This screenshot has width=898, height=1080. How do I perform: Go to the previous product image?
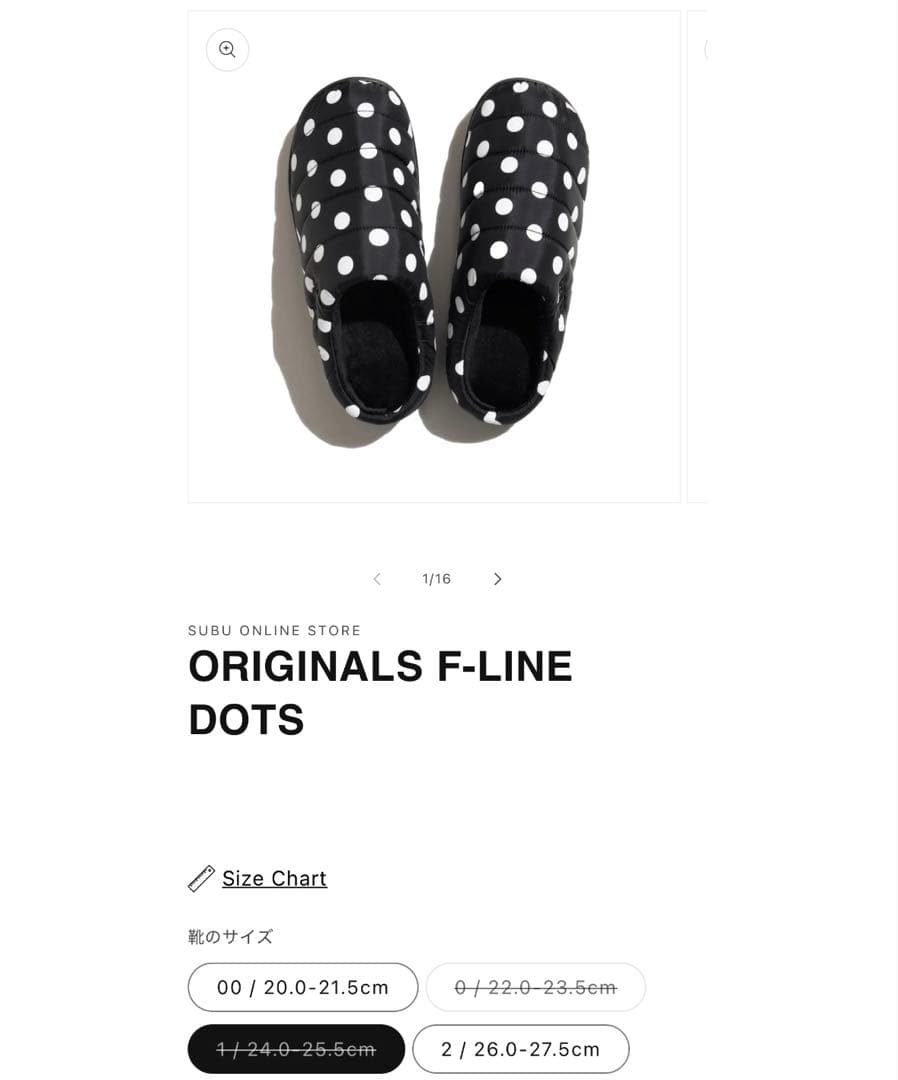pos(377,579)
